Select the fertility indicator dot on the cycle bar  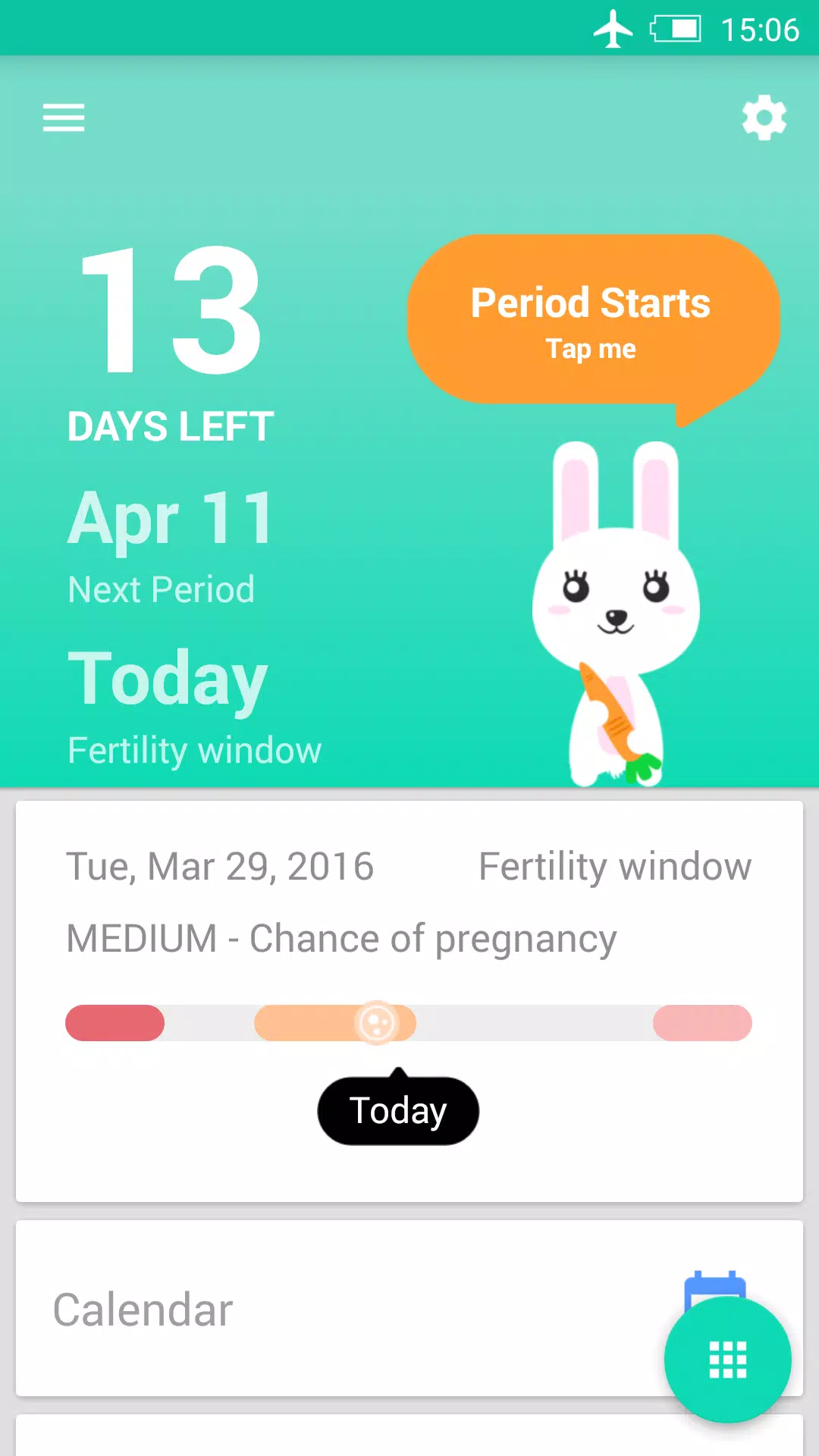tap(377, 1023)
